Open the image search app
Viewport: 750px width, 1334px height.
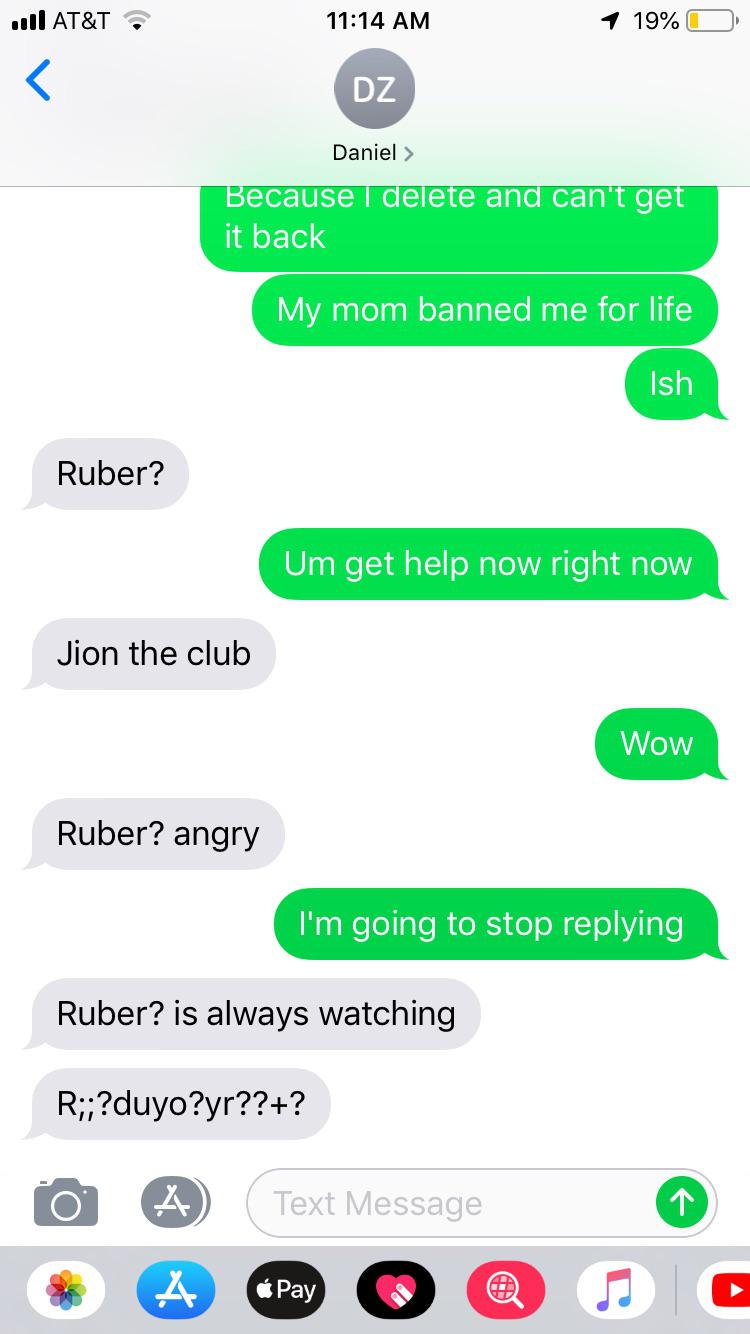[x=506, y=1290]
